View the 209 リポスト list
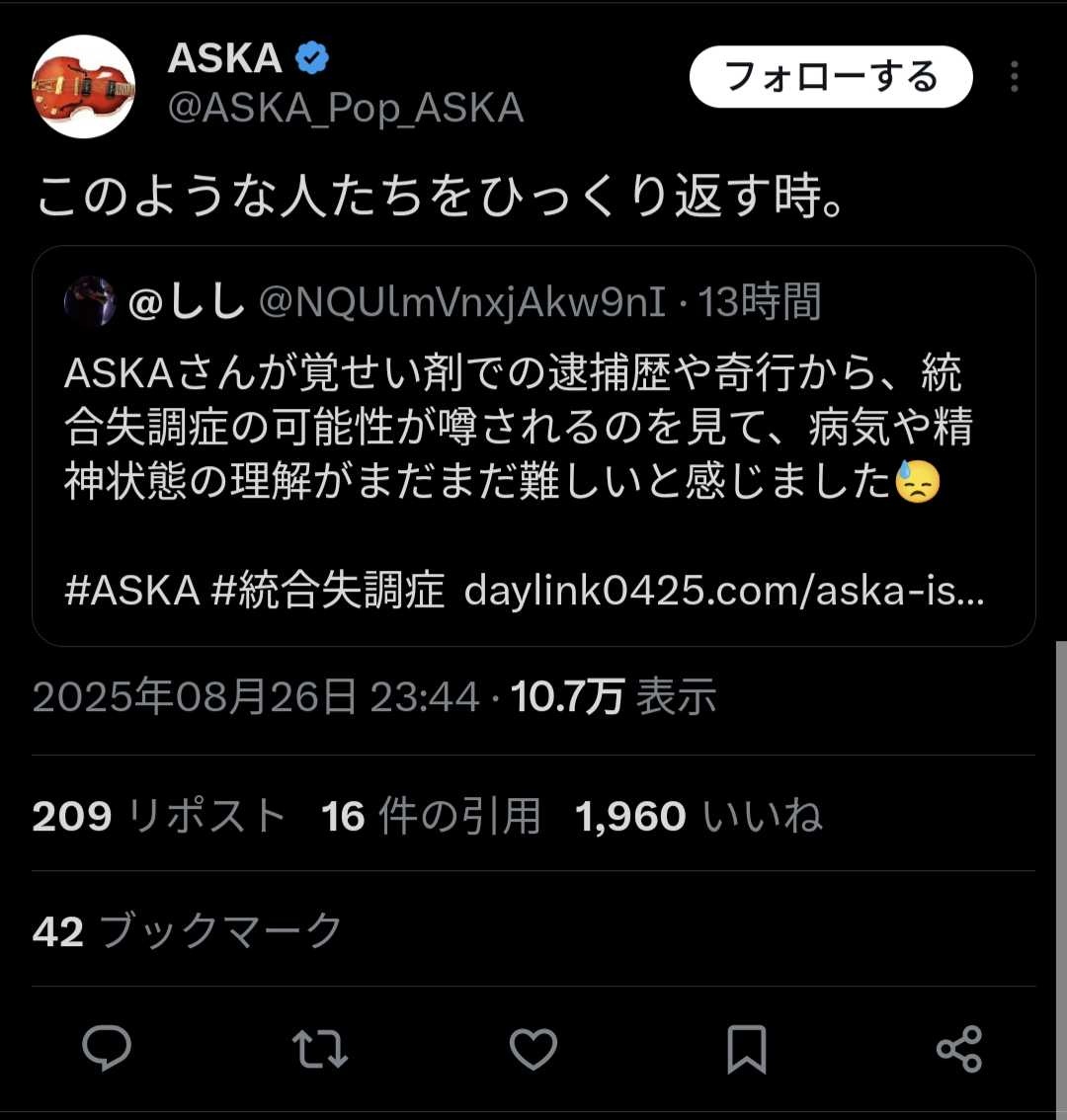This screenshot has width=1067, height=1120. 158,817
